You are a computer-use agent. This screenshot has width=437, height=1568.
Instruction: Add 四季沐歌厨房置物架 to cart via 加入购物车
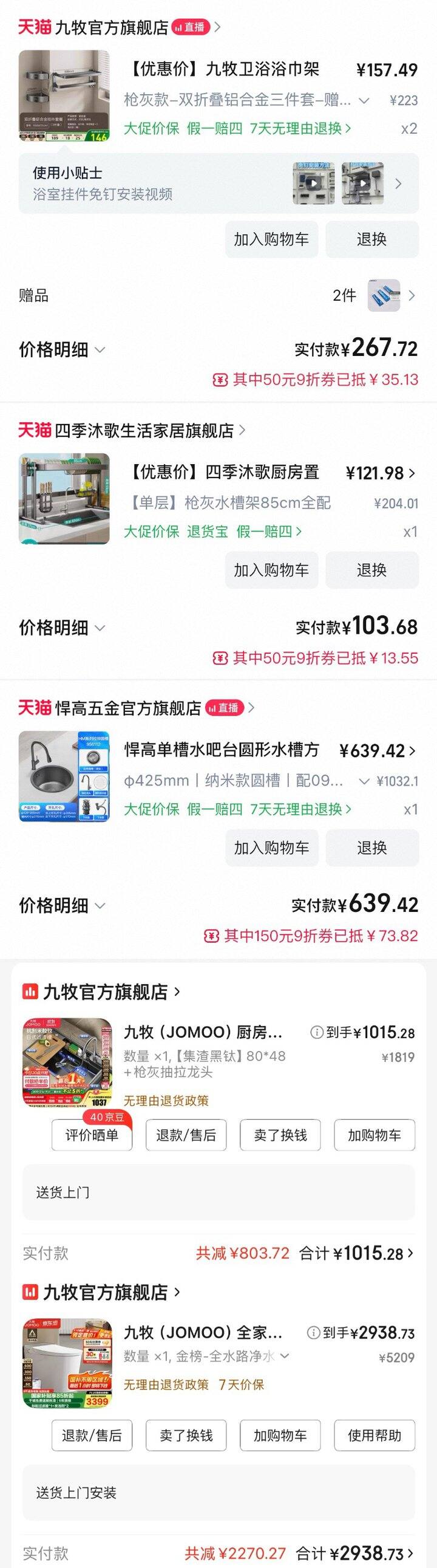coord(271,570)
